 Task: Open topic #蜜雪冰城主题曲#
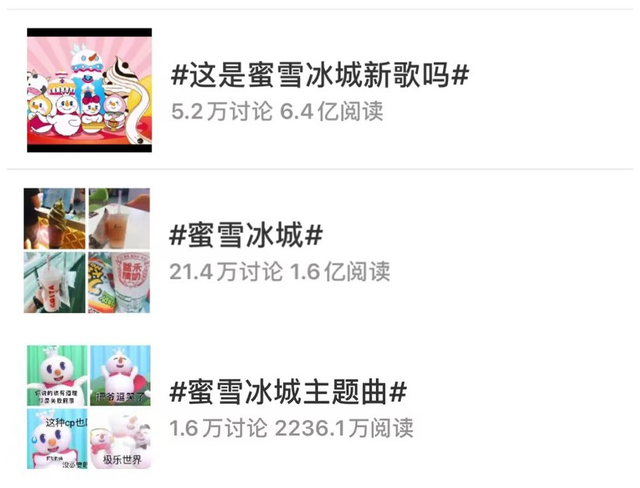coord(289,392)
